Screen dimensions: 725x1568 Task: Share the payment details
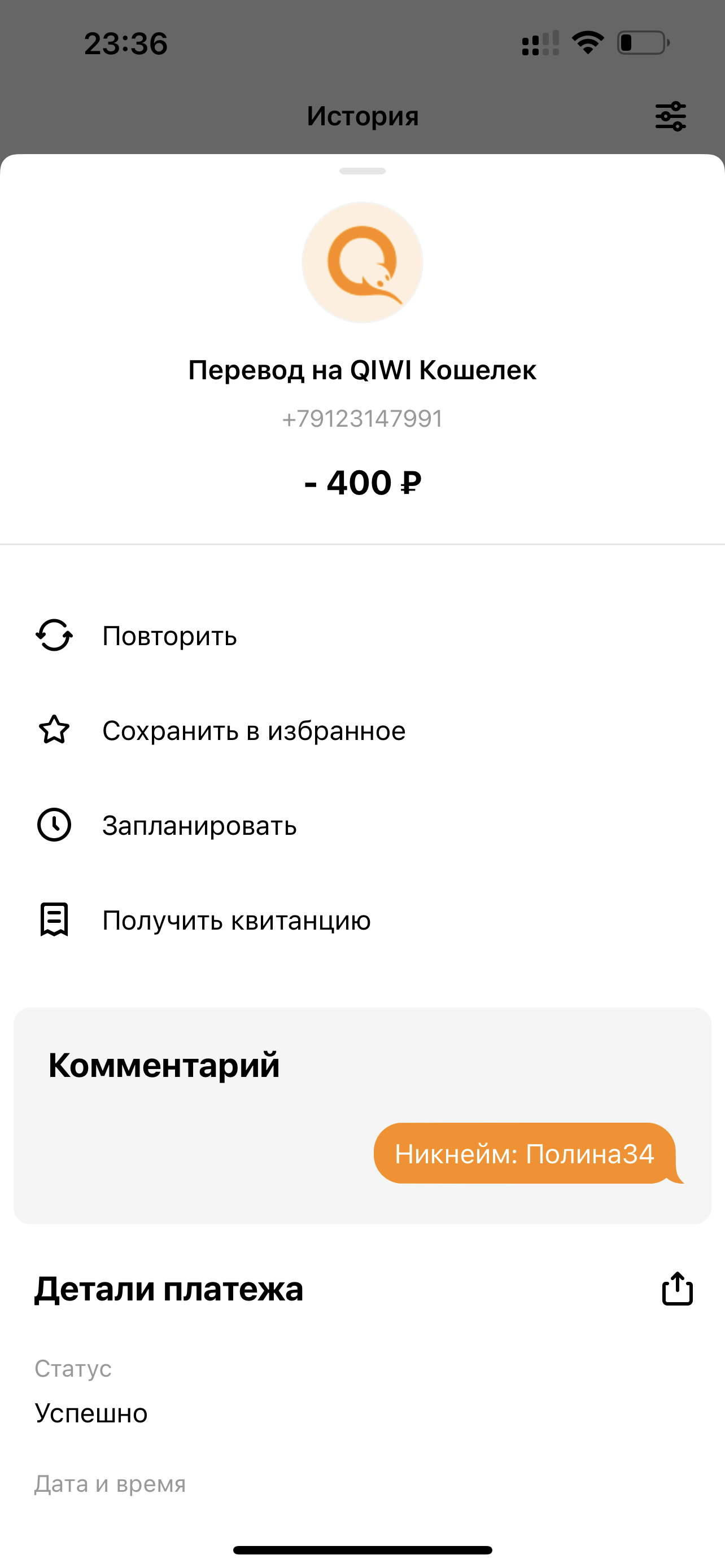coord(677,1289)
